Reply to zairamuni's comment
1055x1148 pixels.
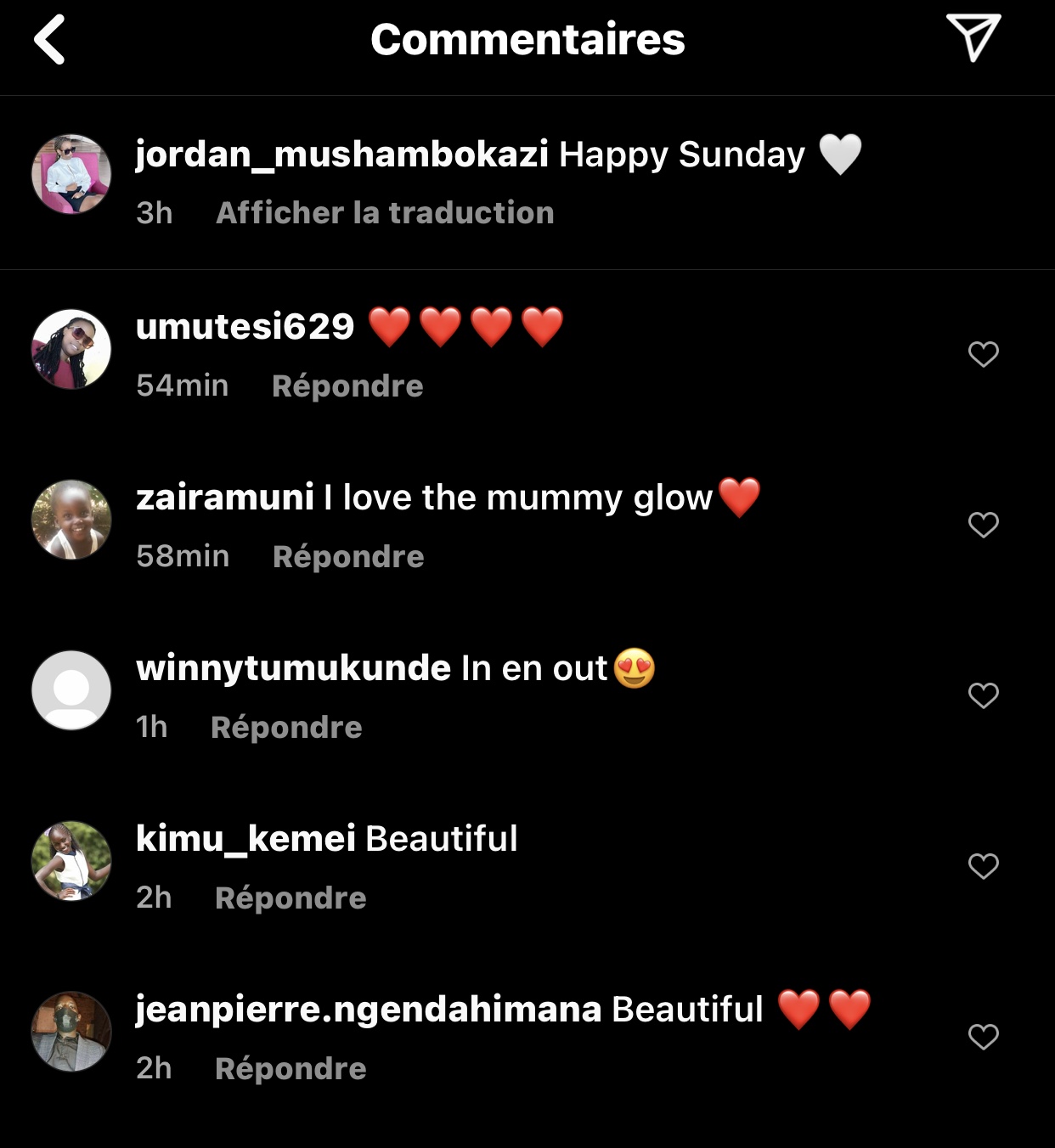pos(348,557)
